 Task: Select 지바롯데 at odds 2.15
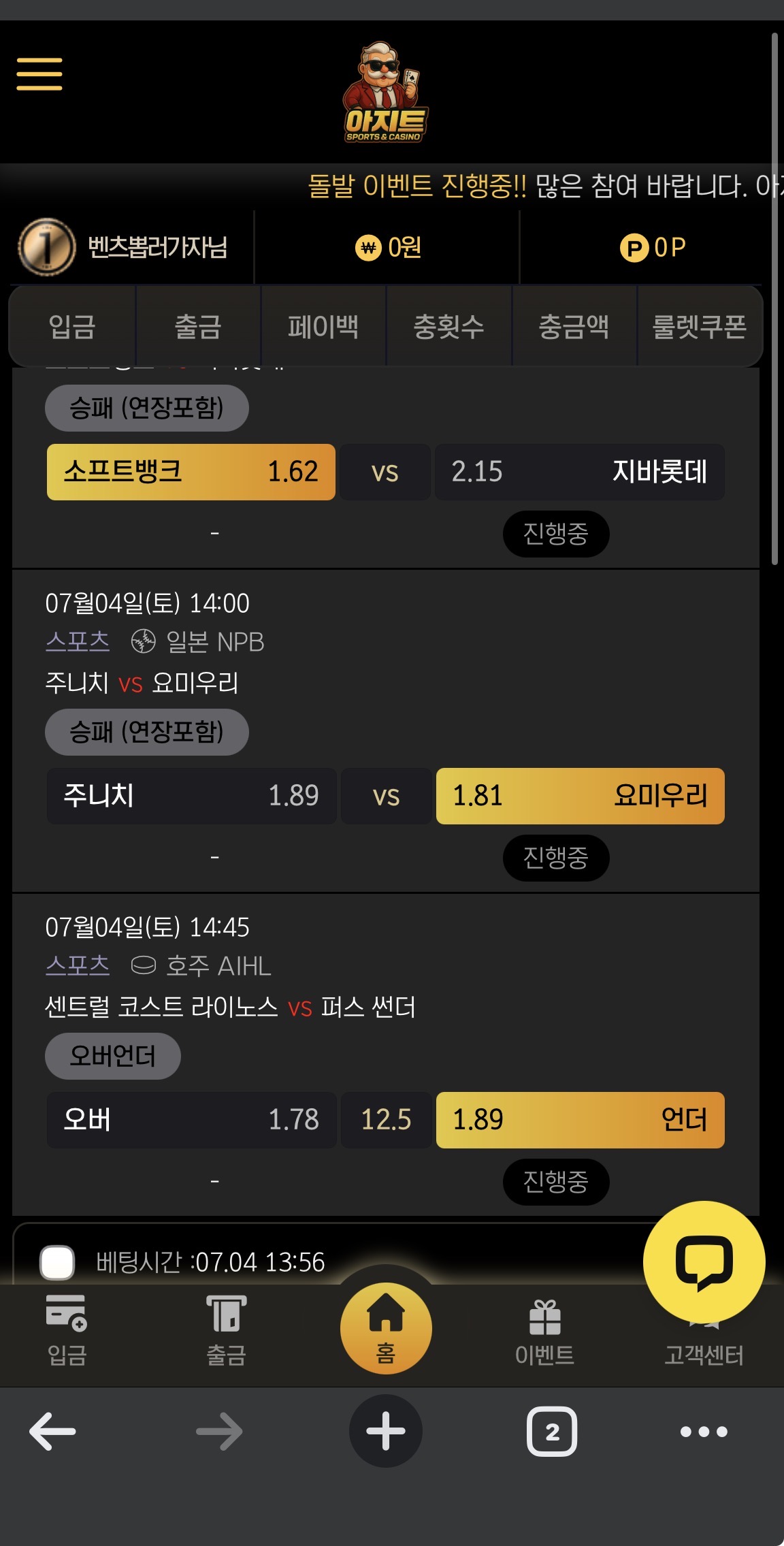[580, 472]
